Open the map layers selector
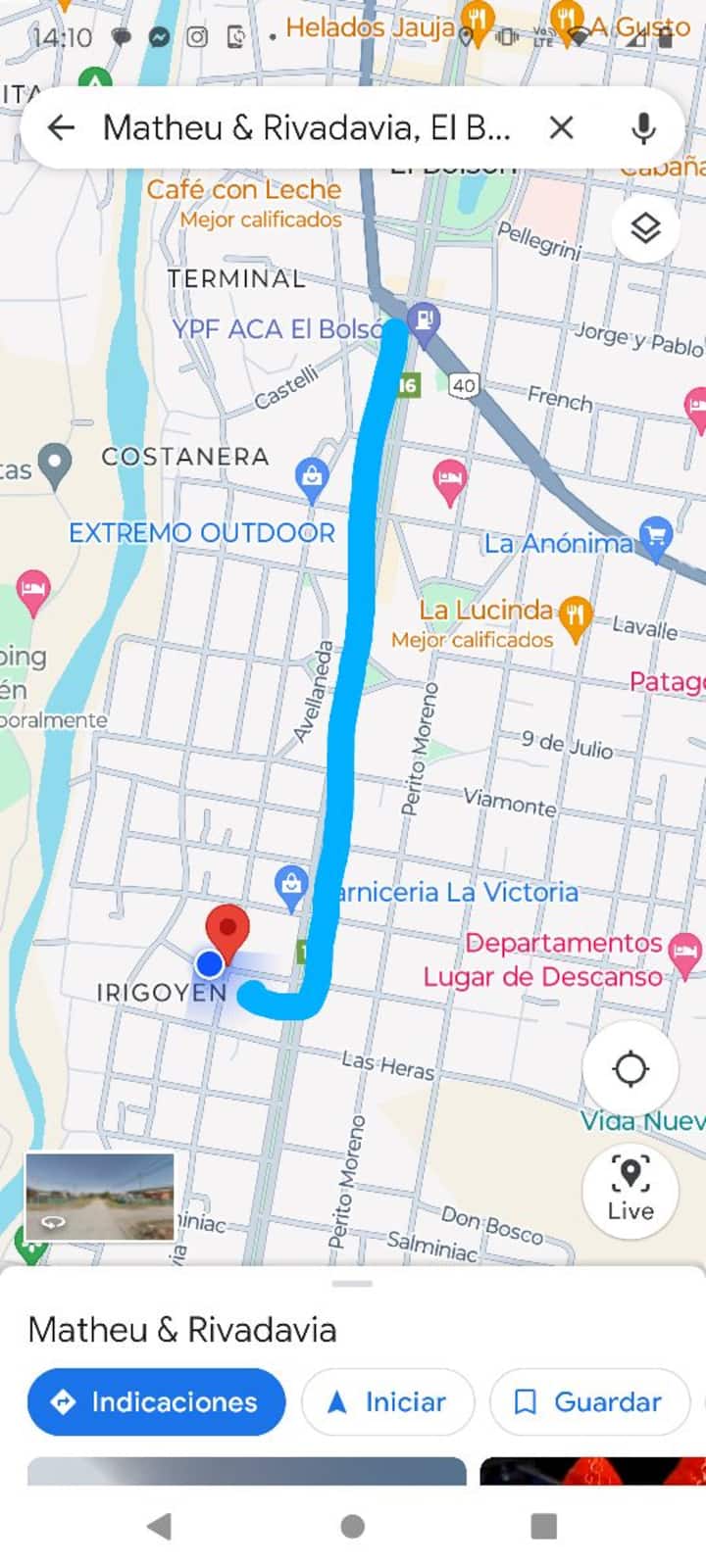The image size is (706, 1568). [645, 226]
